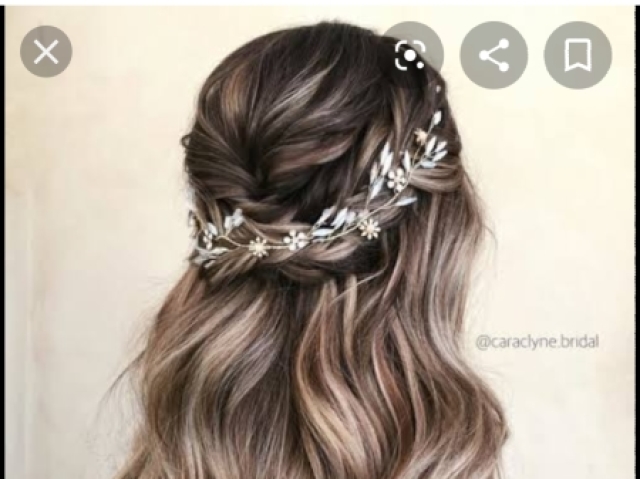Close the image viewer
This screenshot has height=479, width=640.
click(x=46, y=52)
